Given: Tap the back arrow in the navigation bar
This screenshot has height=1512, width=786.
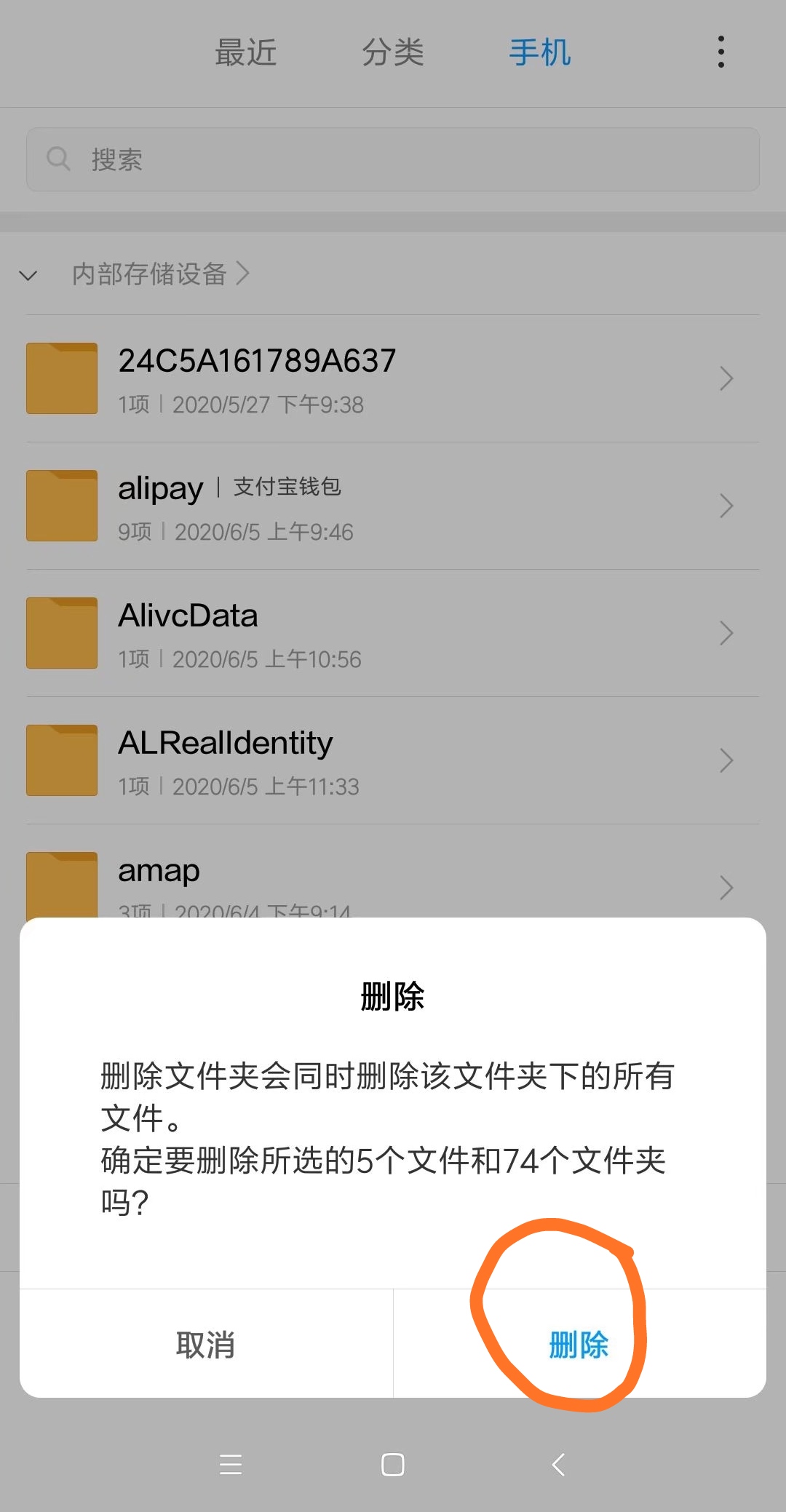Looking at the screenshot, I should point(557,1465).
